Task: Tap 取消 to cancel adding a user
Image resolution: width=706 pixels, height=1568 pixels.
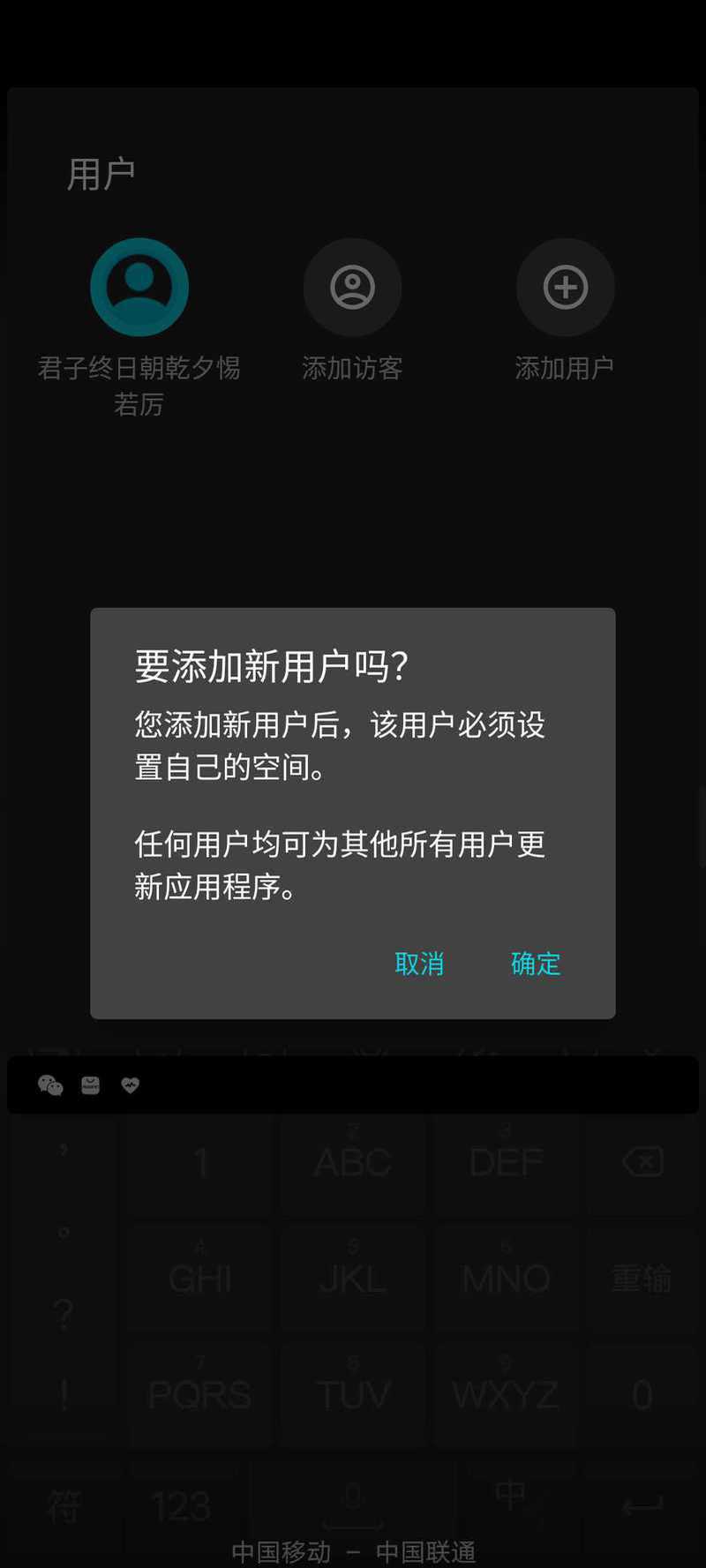Action: pos(419,964)
